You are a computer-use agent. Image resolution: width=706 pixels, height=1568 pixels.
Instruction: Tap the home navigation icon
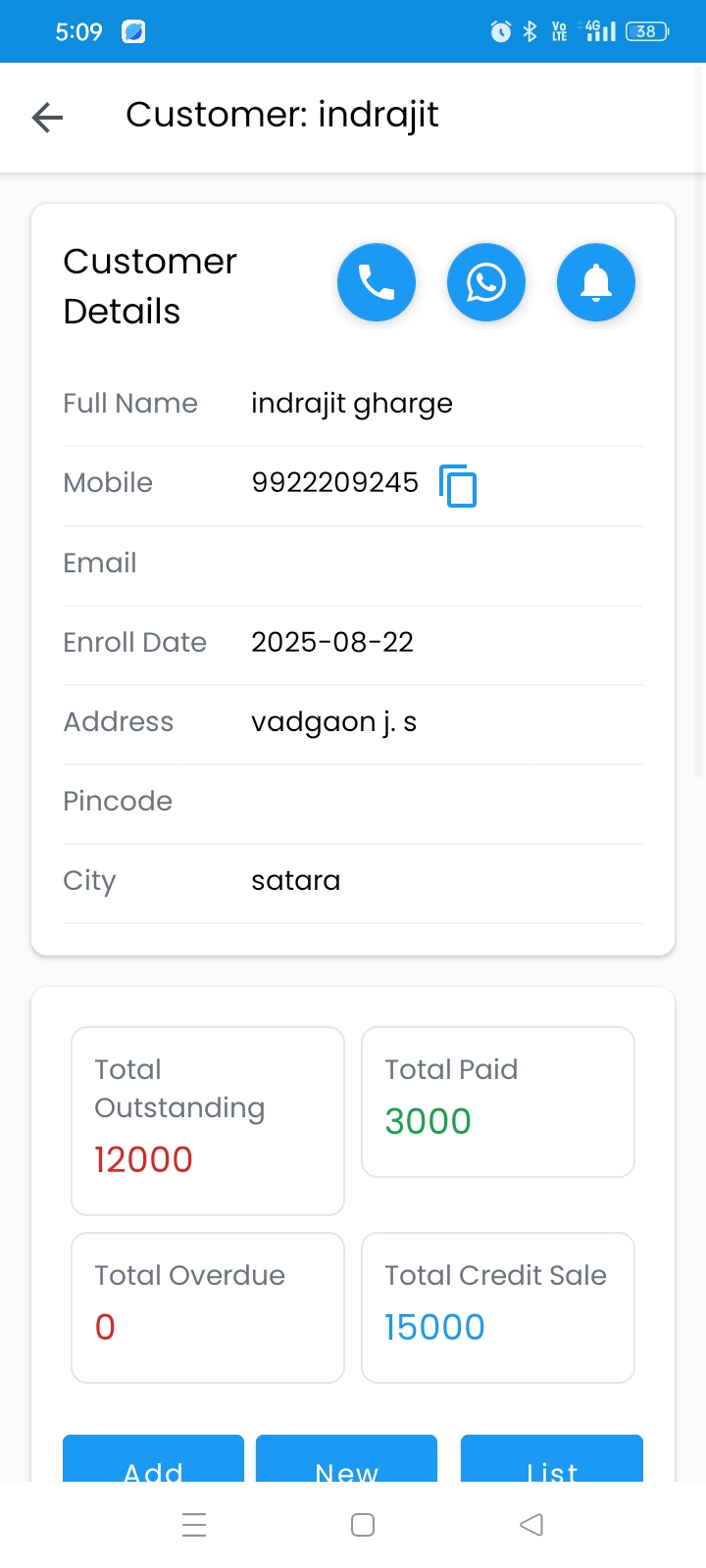click(x=362, y=1525)
